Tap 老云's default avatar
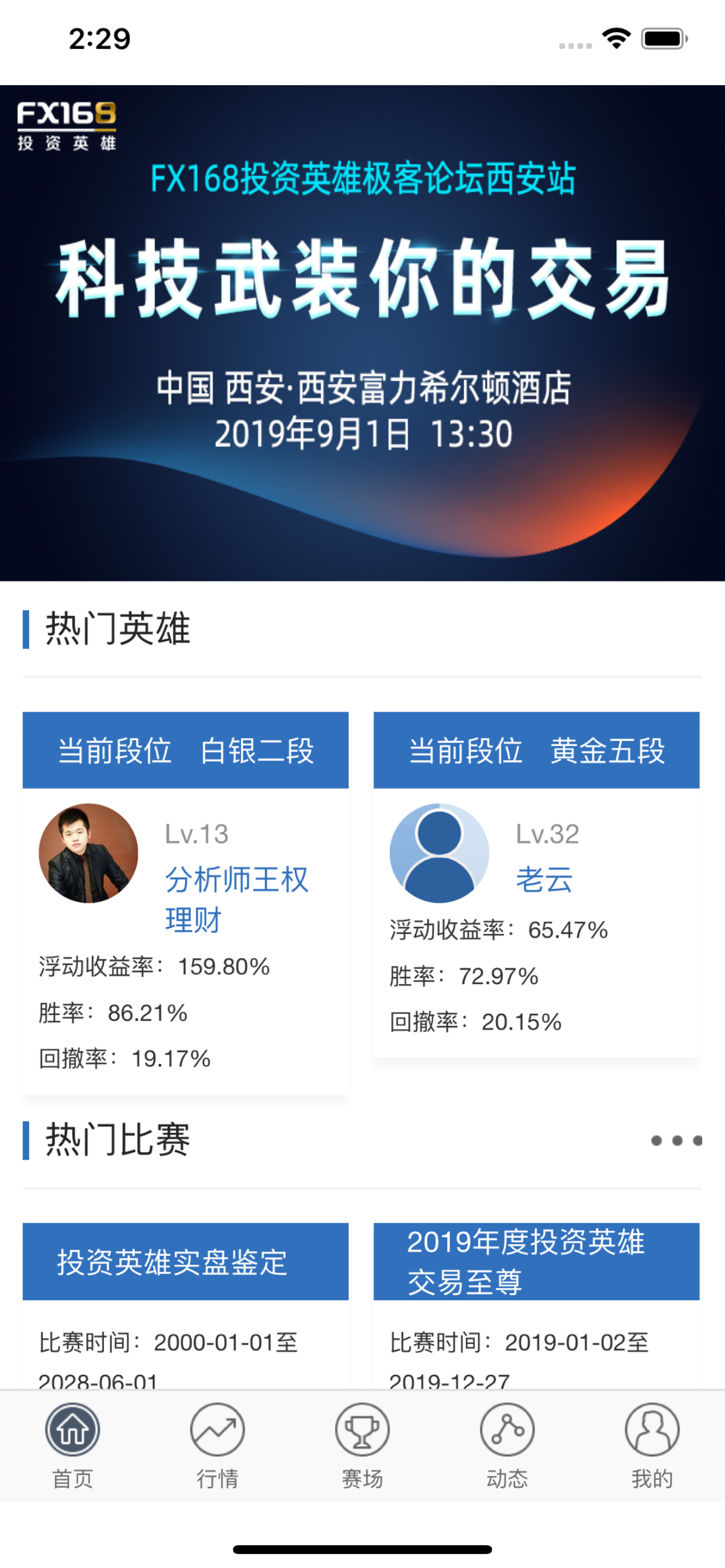This screenshot has height=1568, width=725. pos(440,852)
